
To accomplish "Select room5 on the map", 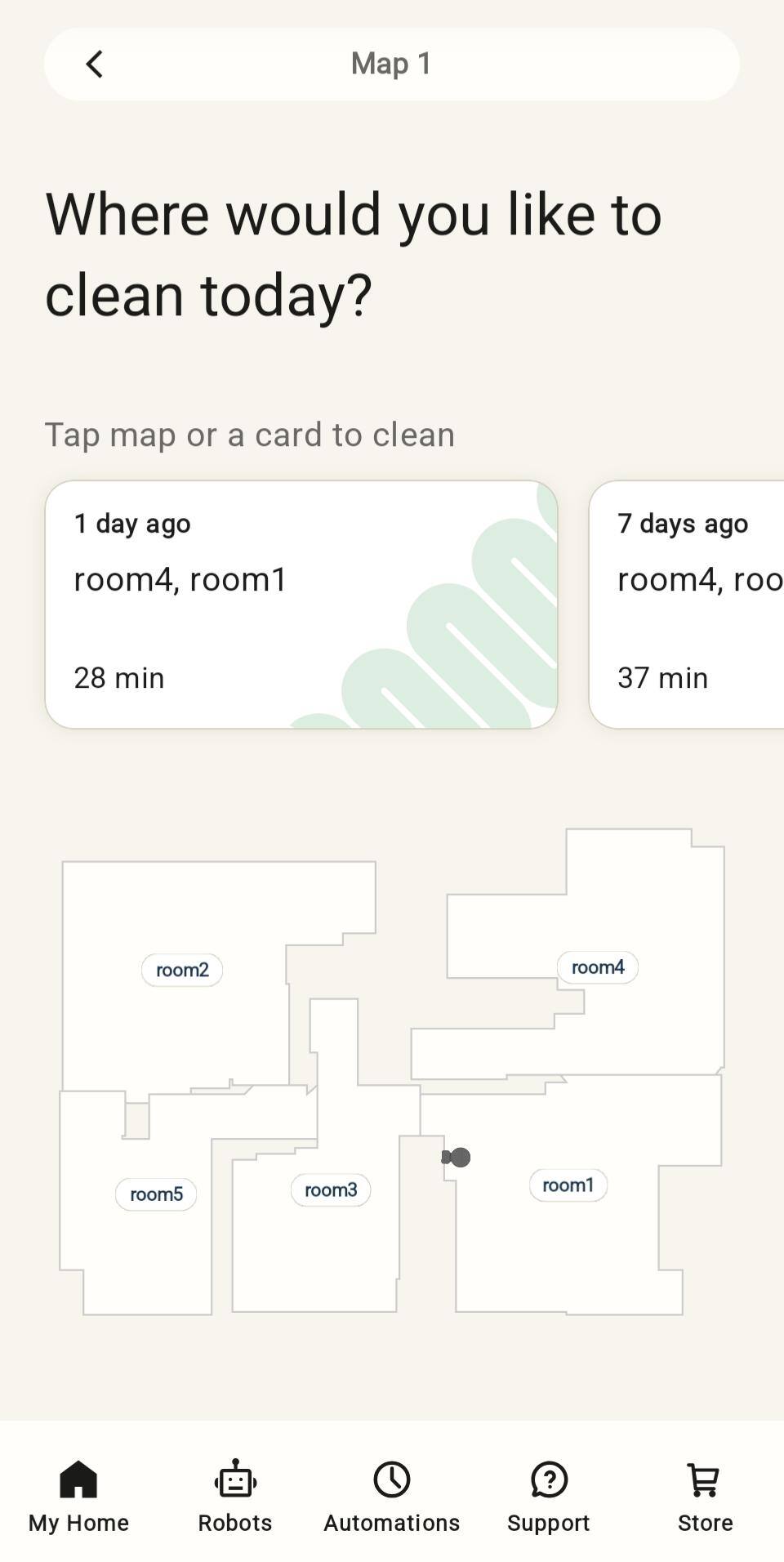I will tap(156, 1194).
